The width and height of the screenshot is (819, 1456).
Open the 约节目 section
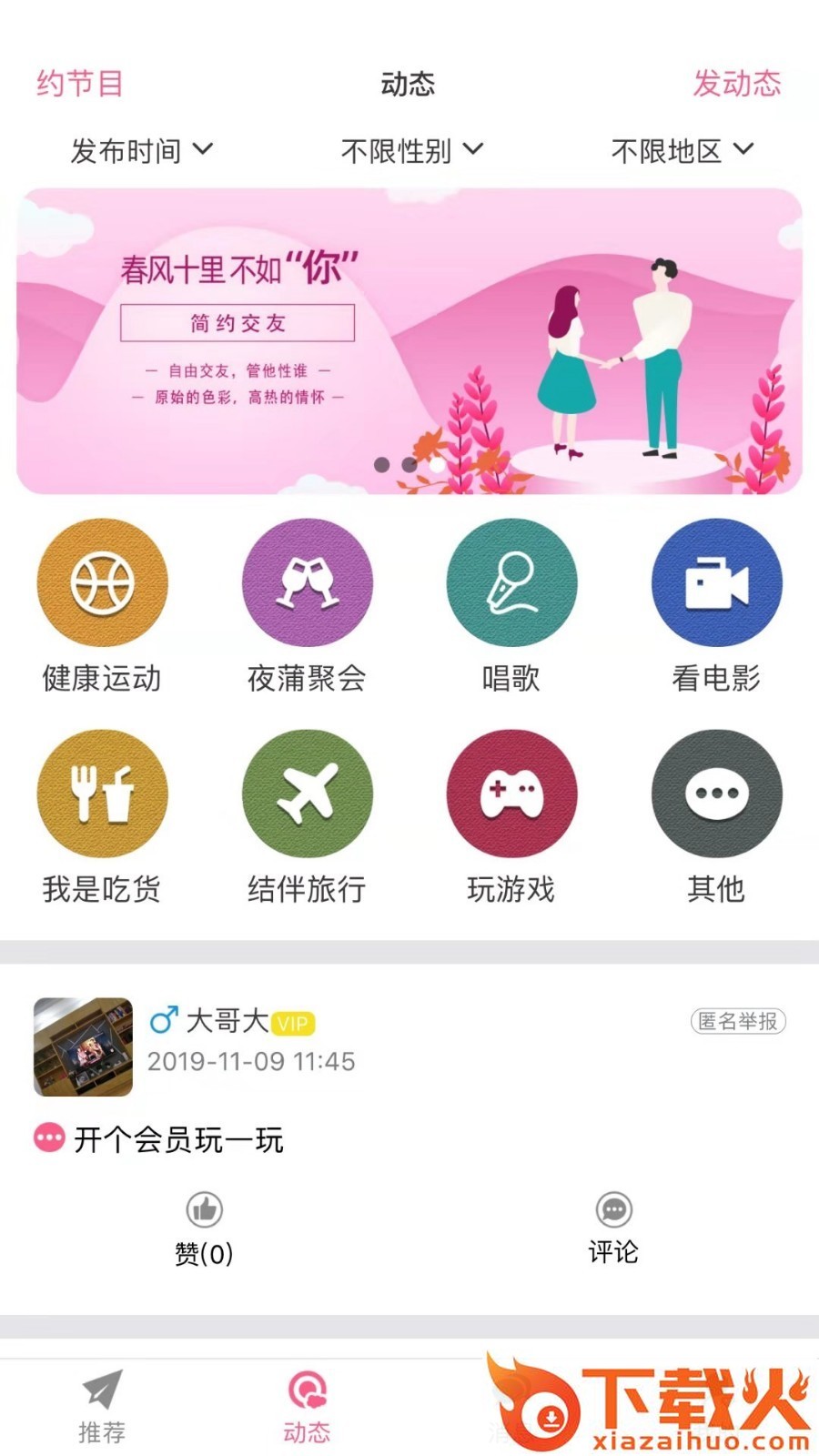pyautogui.click(x=80, y=84)
